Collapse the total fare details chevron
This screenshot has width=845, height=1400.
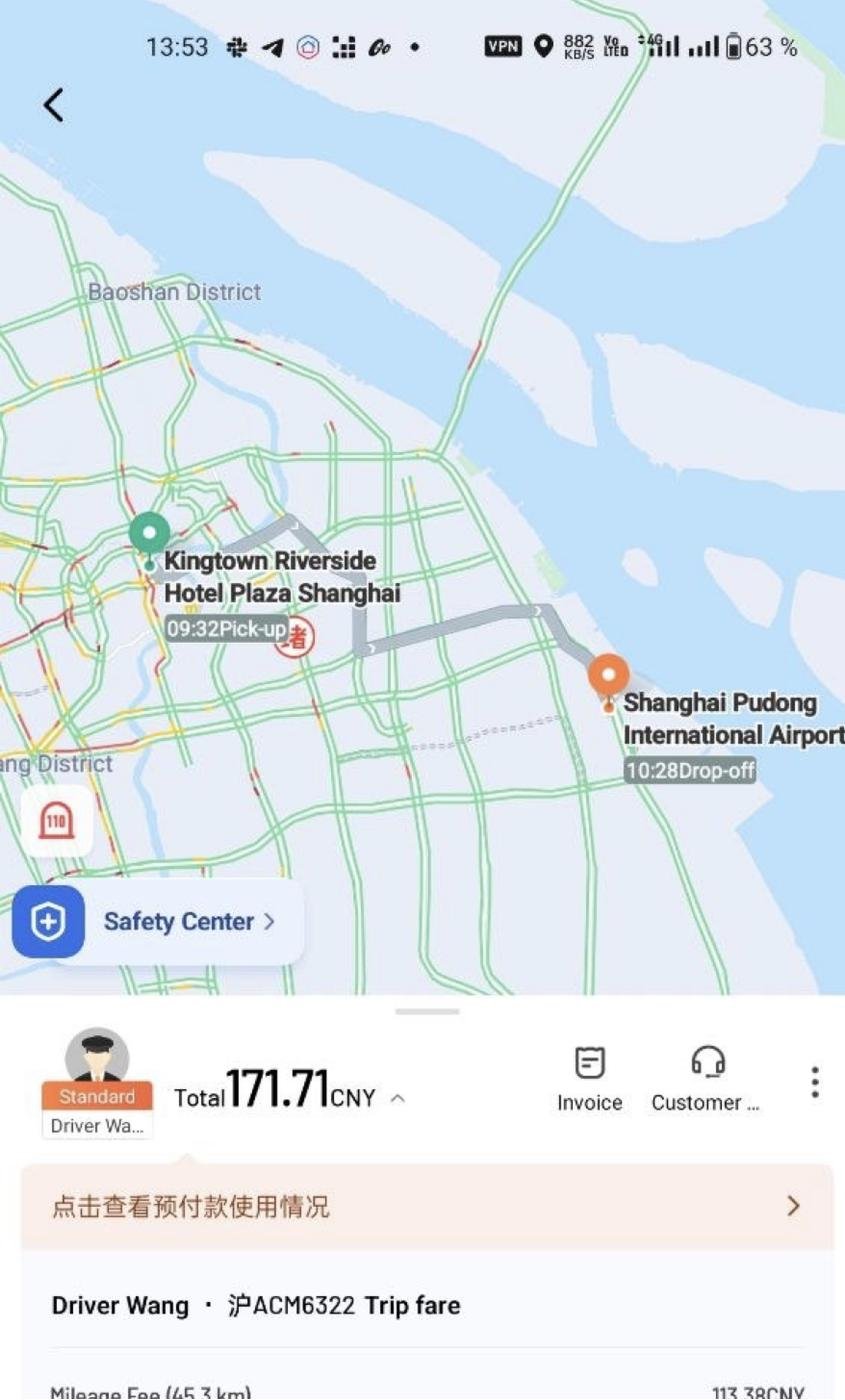pyautogui.click(x=398, y=1098)
